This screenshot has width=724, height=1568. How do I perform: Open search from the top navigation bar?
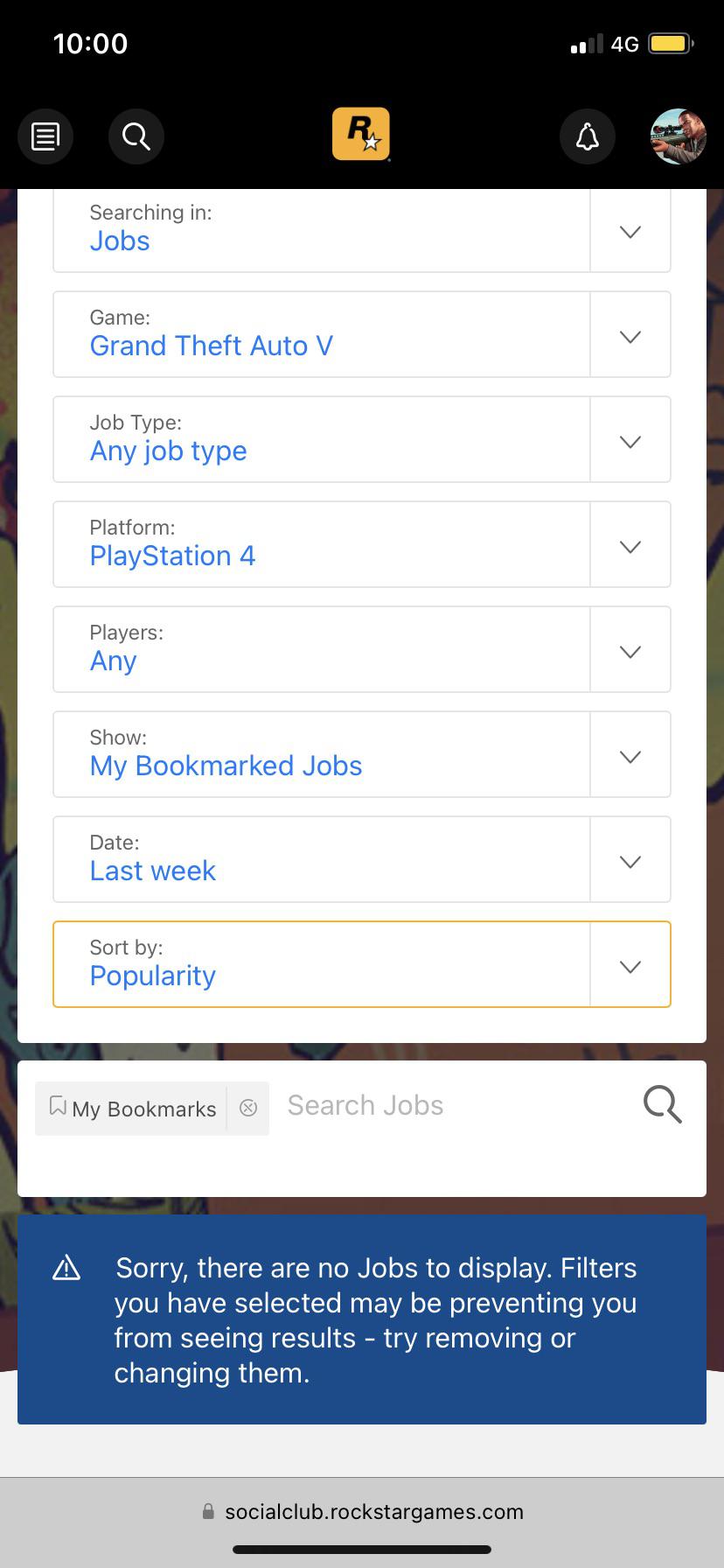click(x=136, y=136)
